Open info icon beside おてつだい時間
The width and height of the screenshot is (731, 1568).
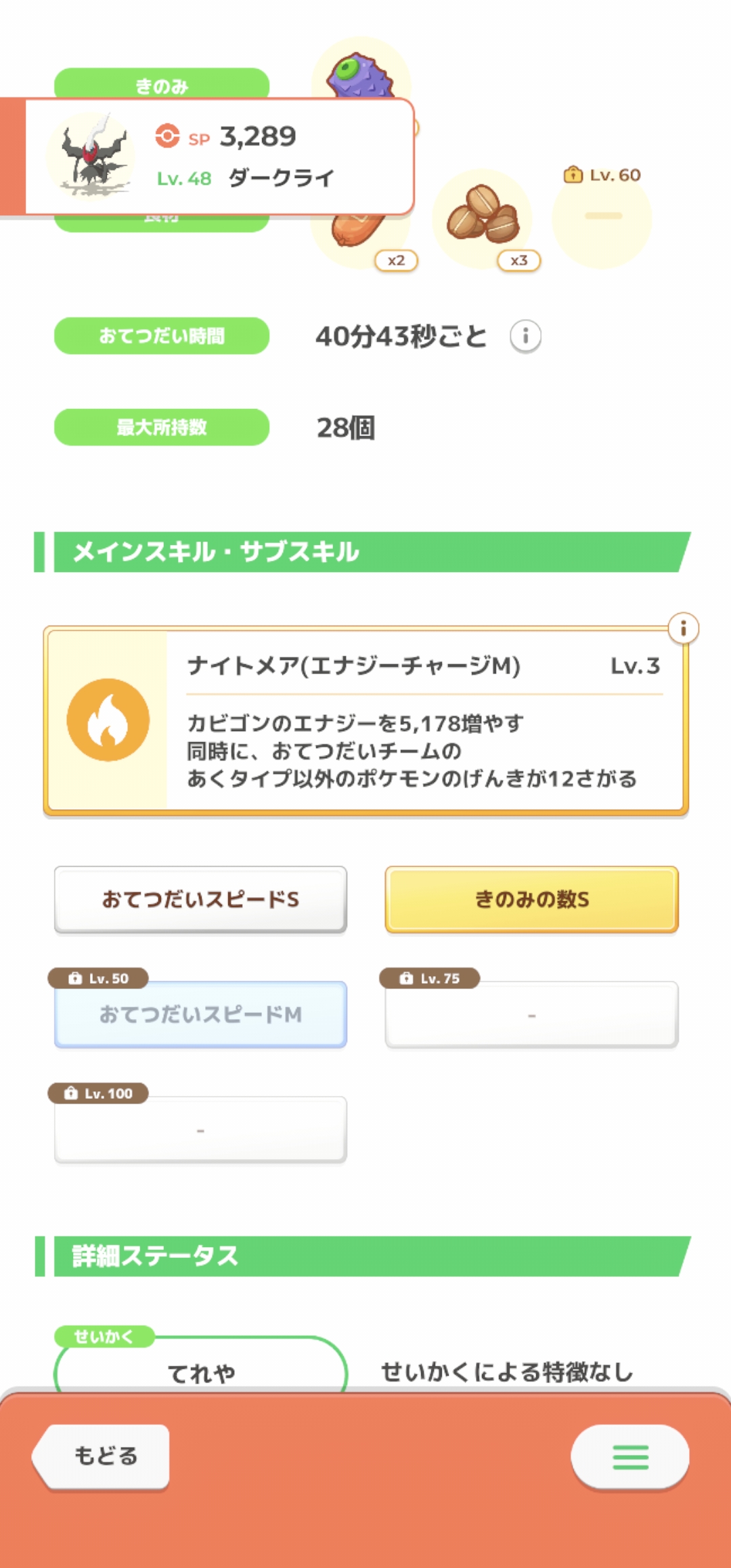pos(525,336)
